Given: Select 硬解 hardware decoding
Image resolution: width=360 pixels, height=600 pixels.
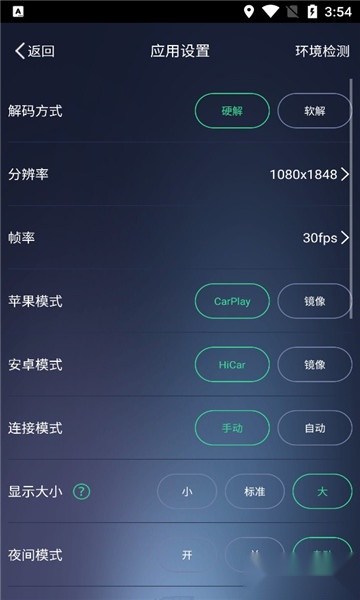Looking at the screenshot, I should point(232,111).
